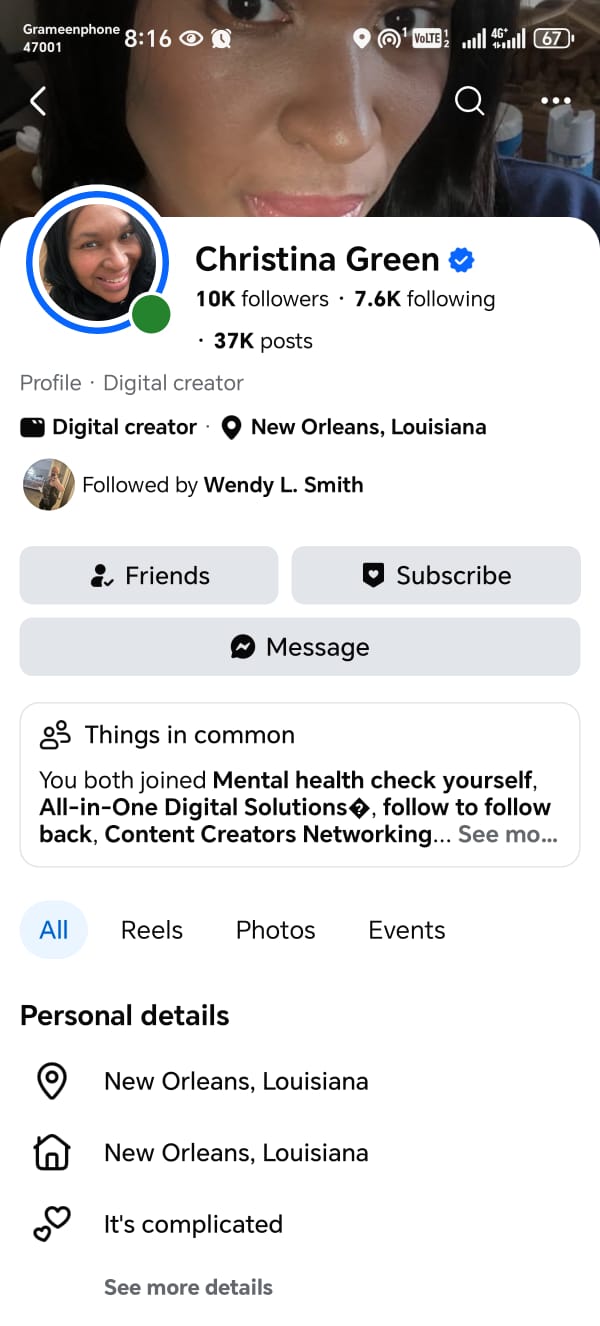Screen dimensions: 600x1326
Task: Select the All tab
Action: coord(54,930)
